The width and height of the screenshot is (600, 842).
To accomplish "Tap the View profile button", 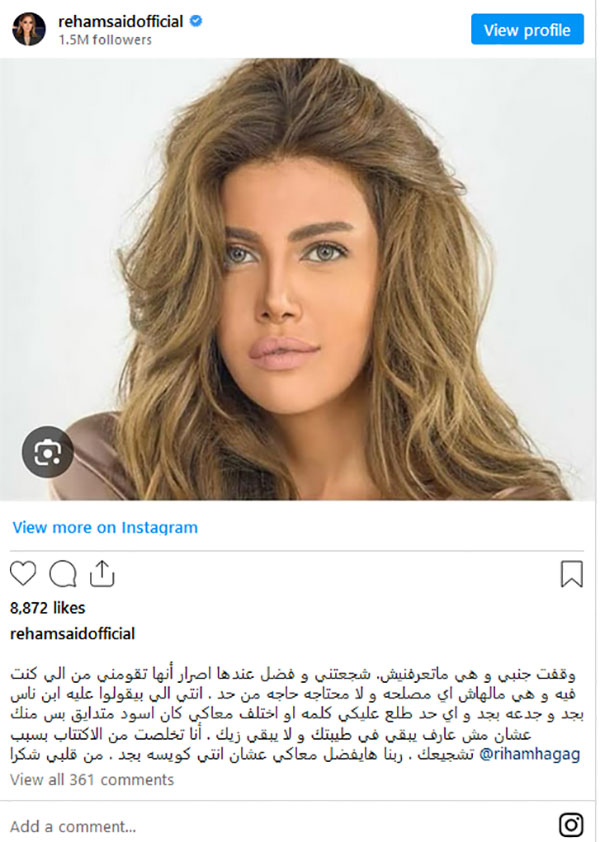I will click(527, 30).
